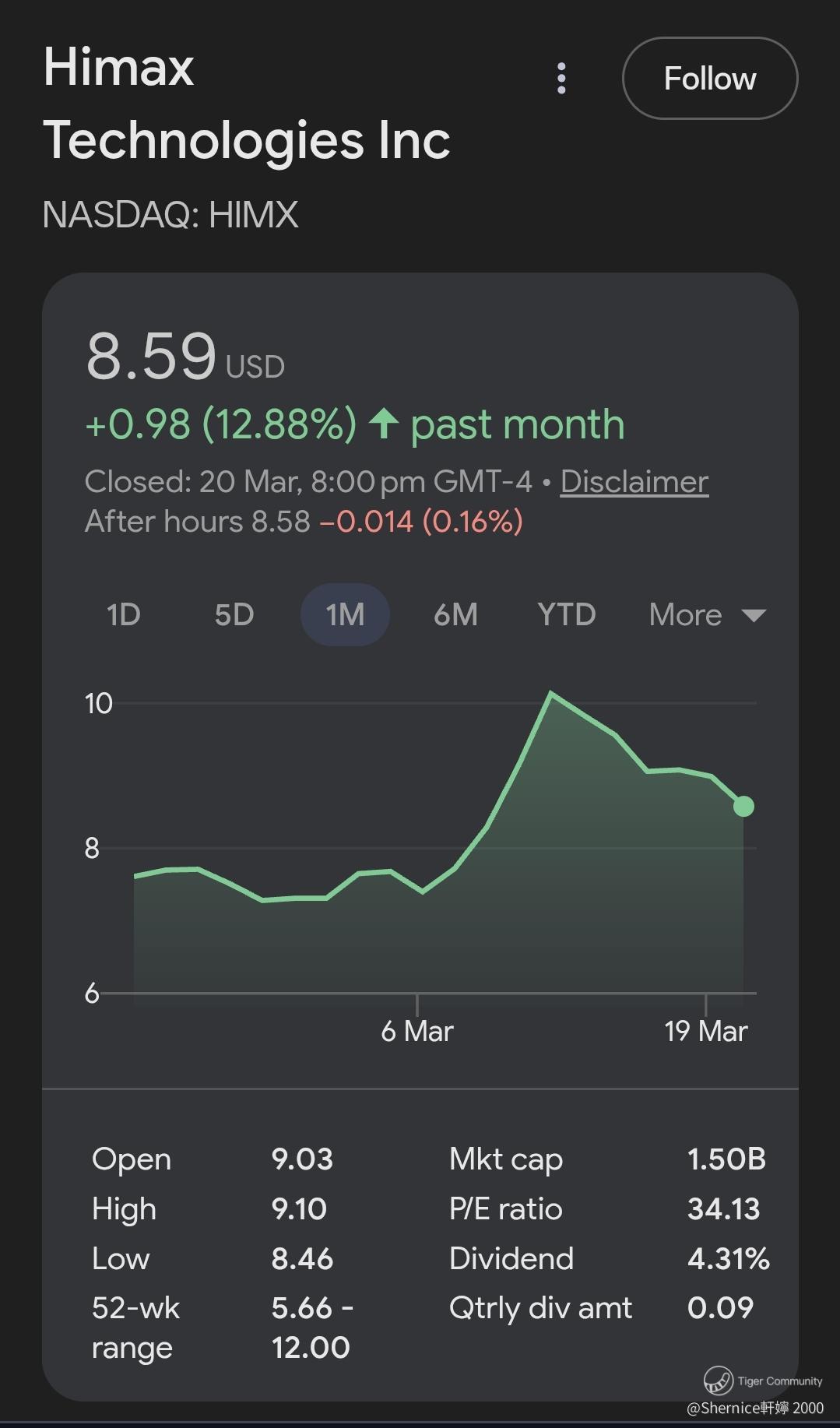Screen dimensions: 840x1428
Task: Choose the 1M chart range
Action: [x=345, y=615]
